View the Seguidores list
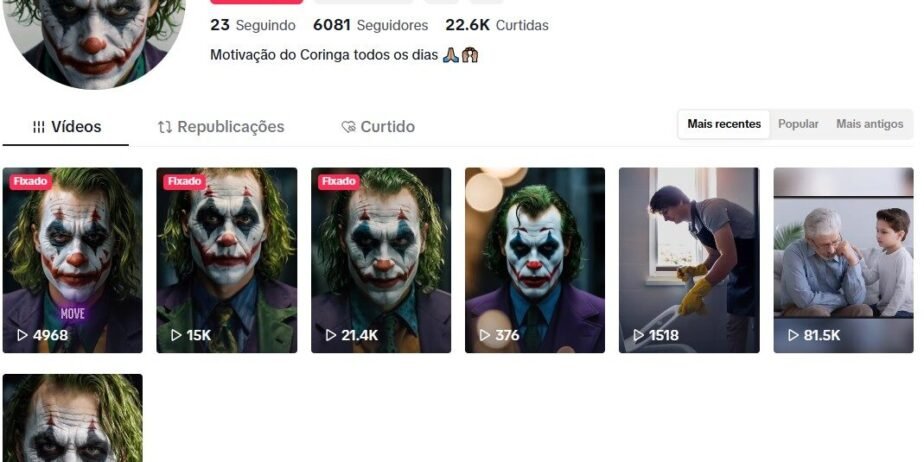The width and height of the screenshot is (924, 462). 370,25
